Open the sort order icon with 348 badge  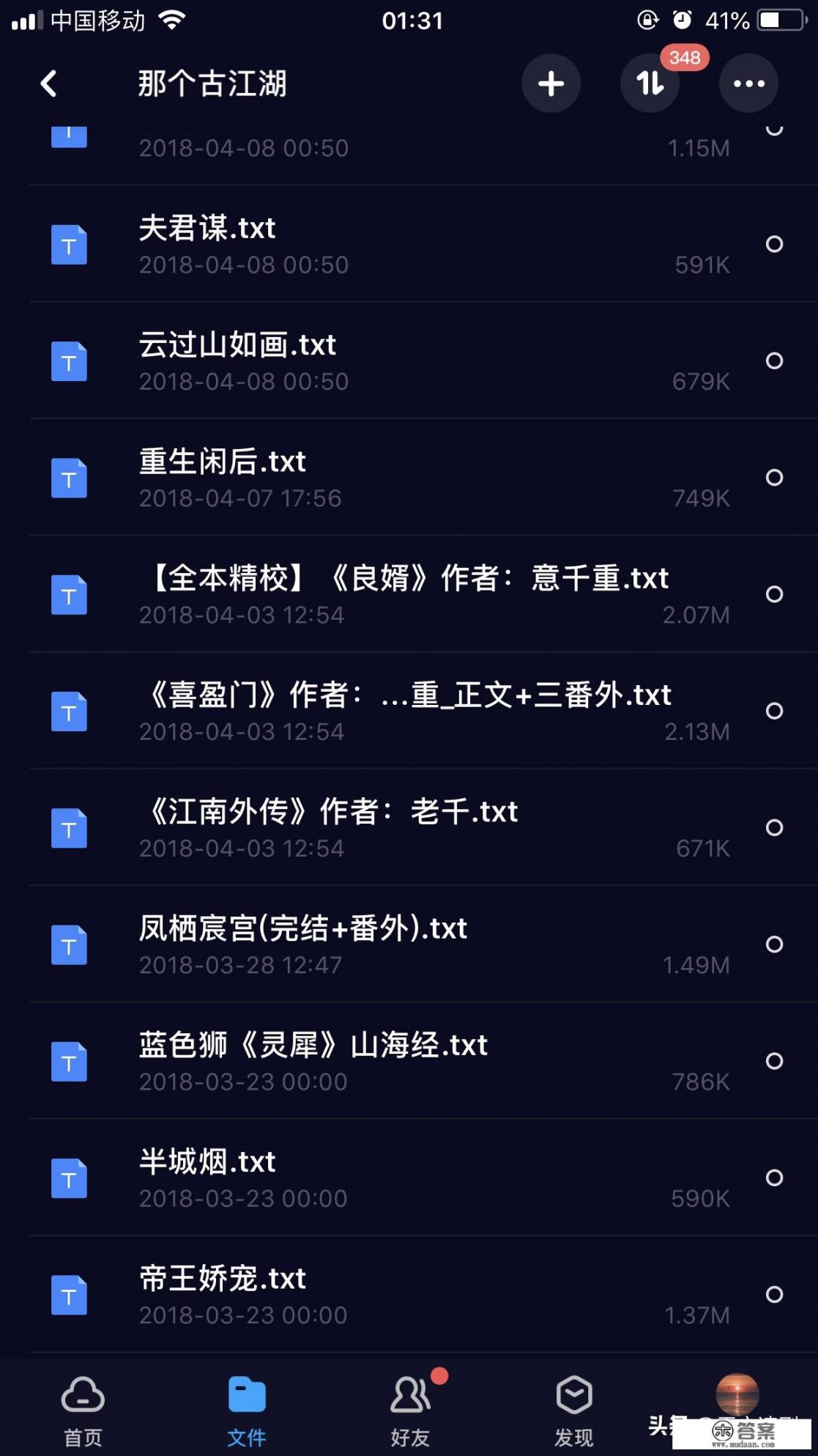[649, 83]
